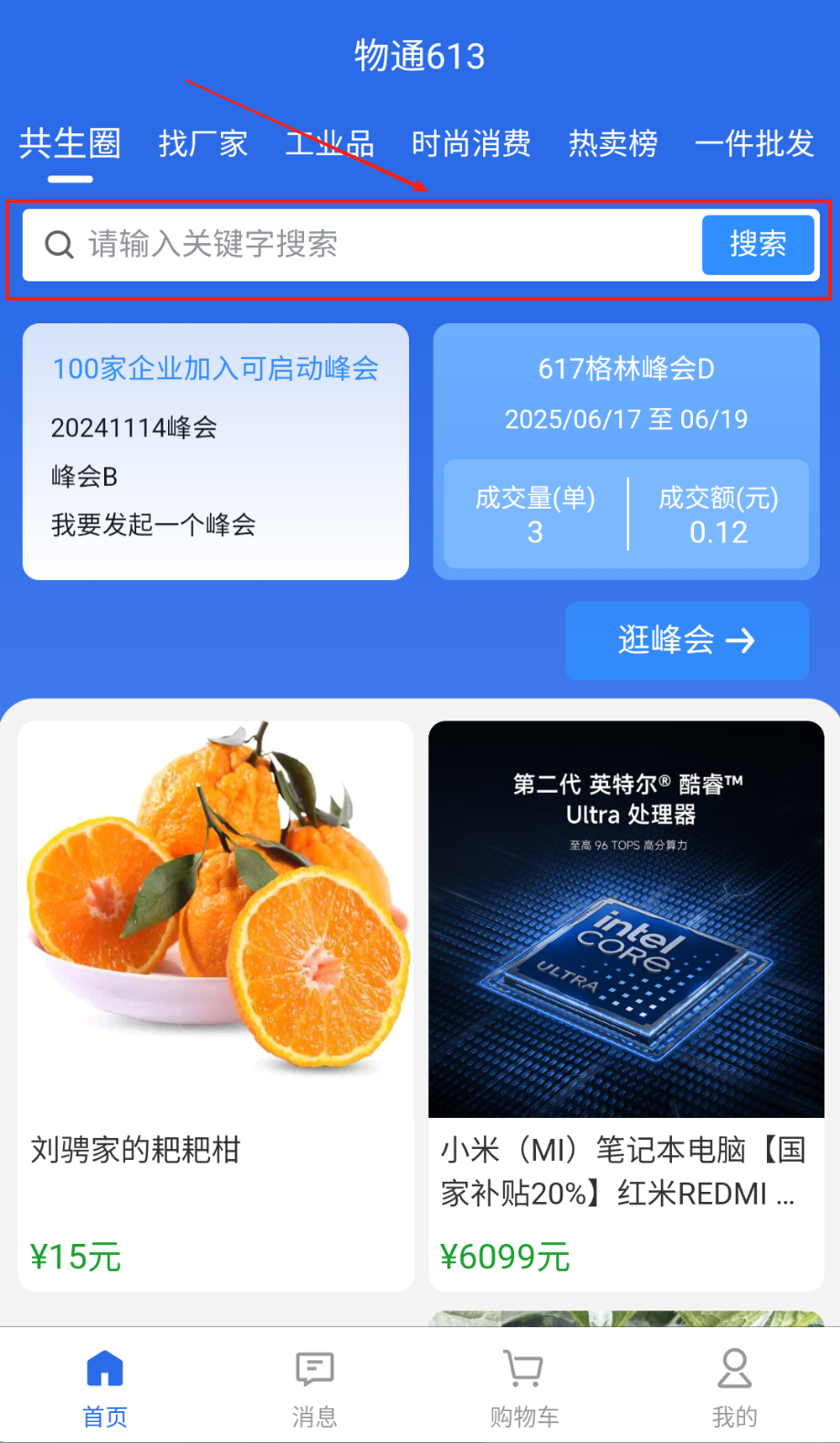
Task: Go to 首页 in bottom navigation
Action: point(105,1386)
